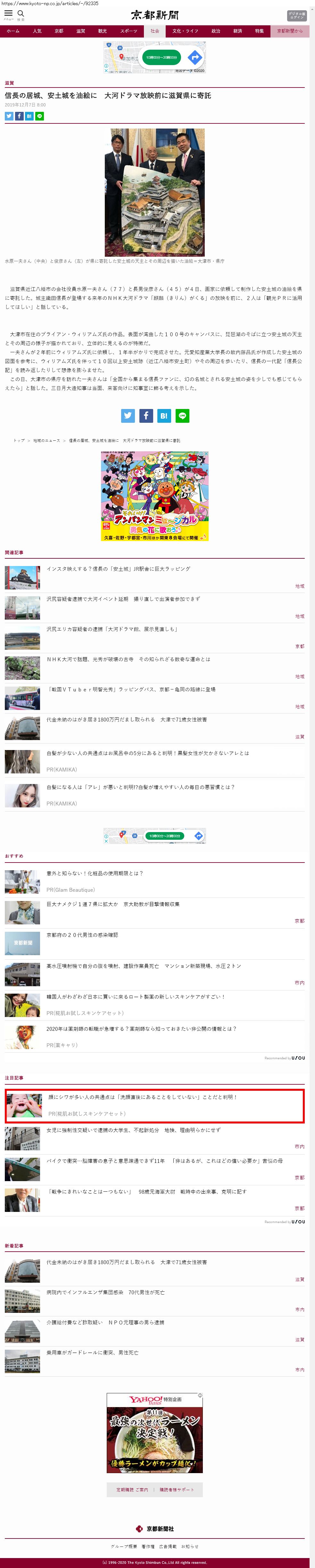Open the 文化・ライフ tab

point(185,31)
